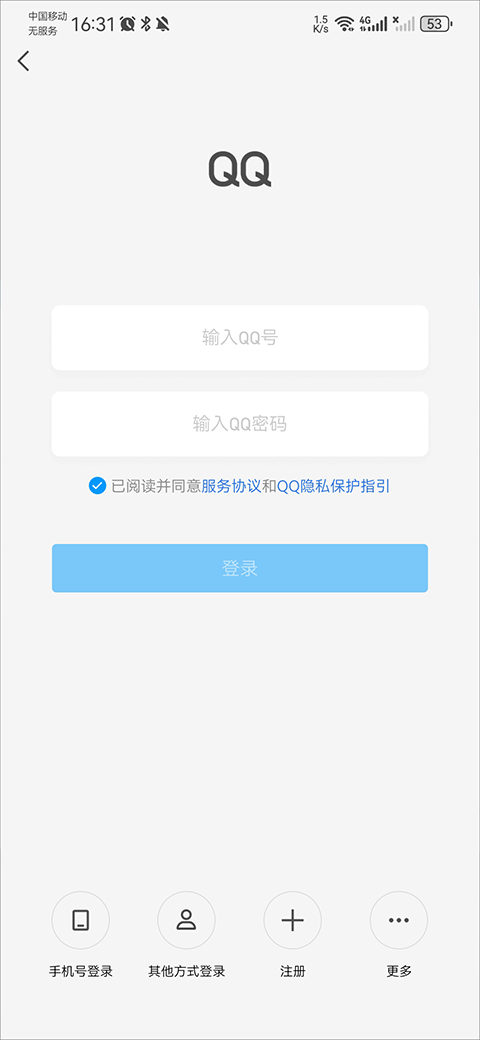
Task: Tap the QQ number input field
Action: (240, 338)
